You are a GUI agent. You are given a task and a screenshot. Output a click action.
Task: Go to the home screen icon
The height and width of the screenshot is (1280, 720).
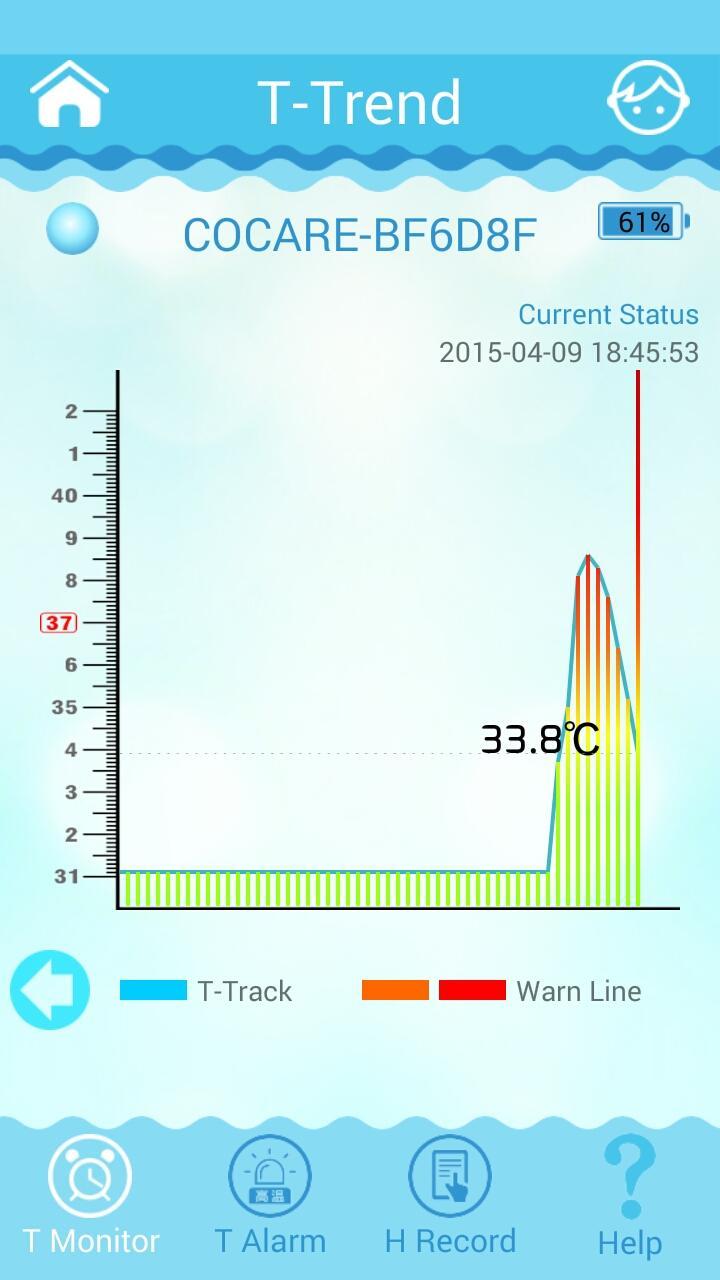[x=69, y=96]
